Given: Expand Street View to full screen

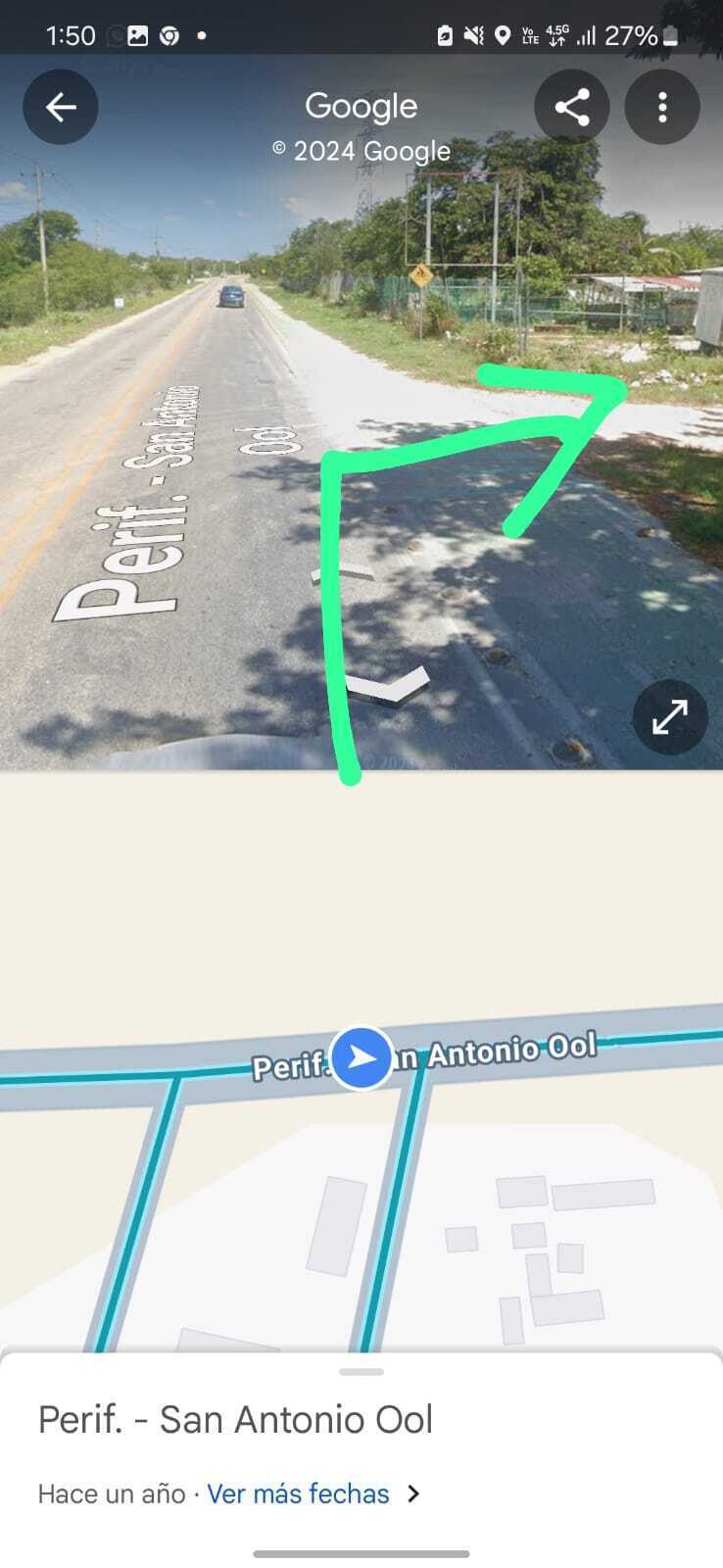Looking at the screenshot, I should point(670,717).
